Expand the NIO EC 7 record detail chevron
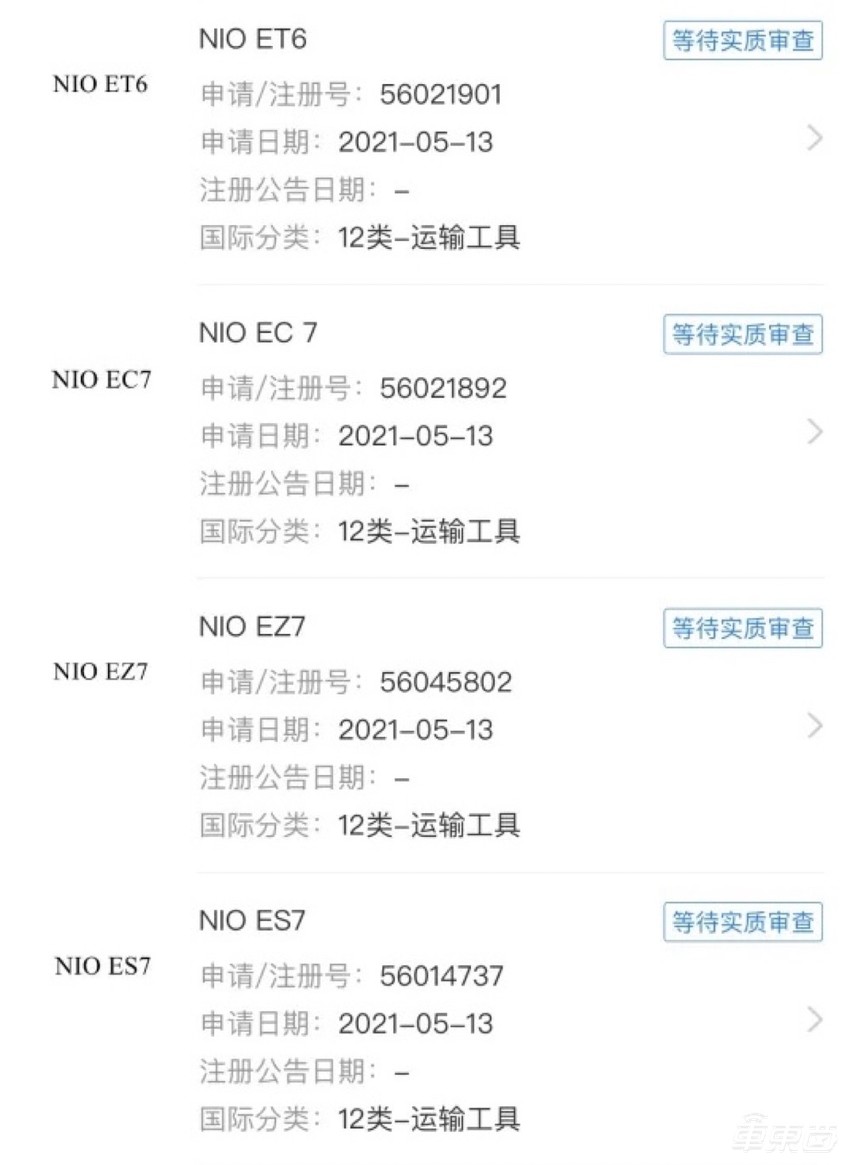 (x=812, y=432)
